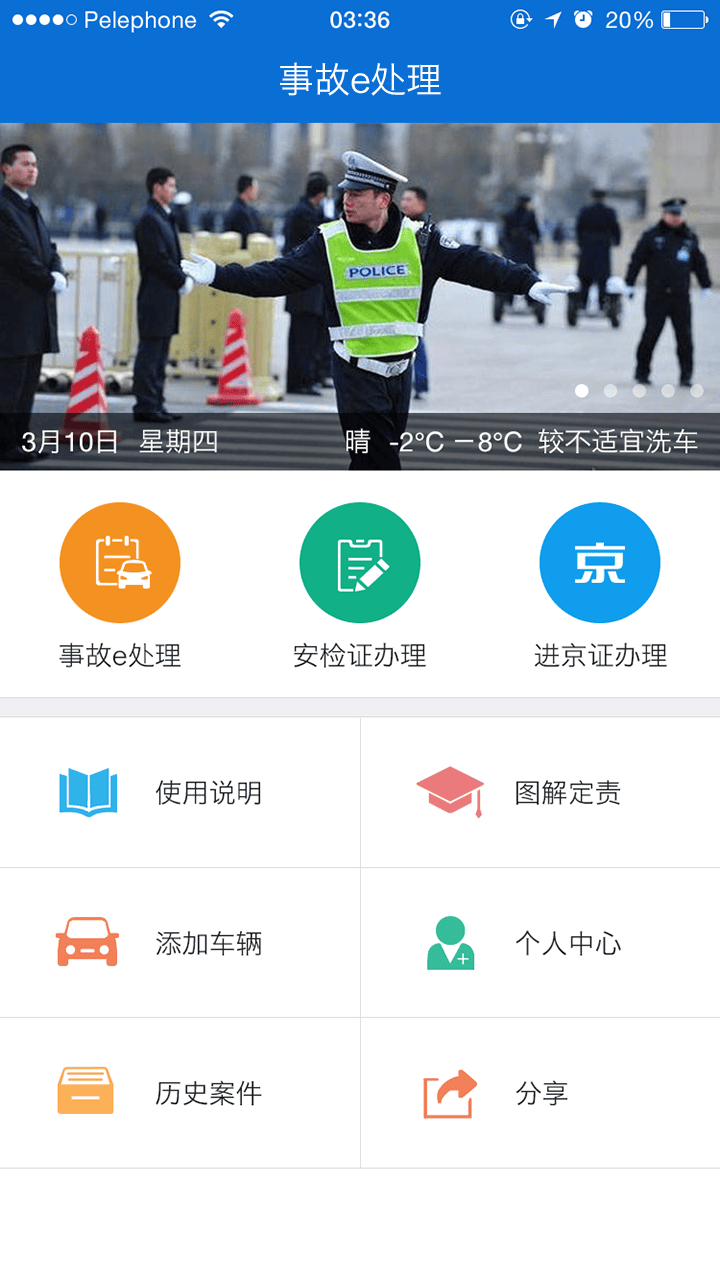Select 添加车辆 to add a vehicle
The height and width of the screenshot is (1280, 720).
click(180, 943)
